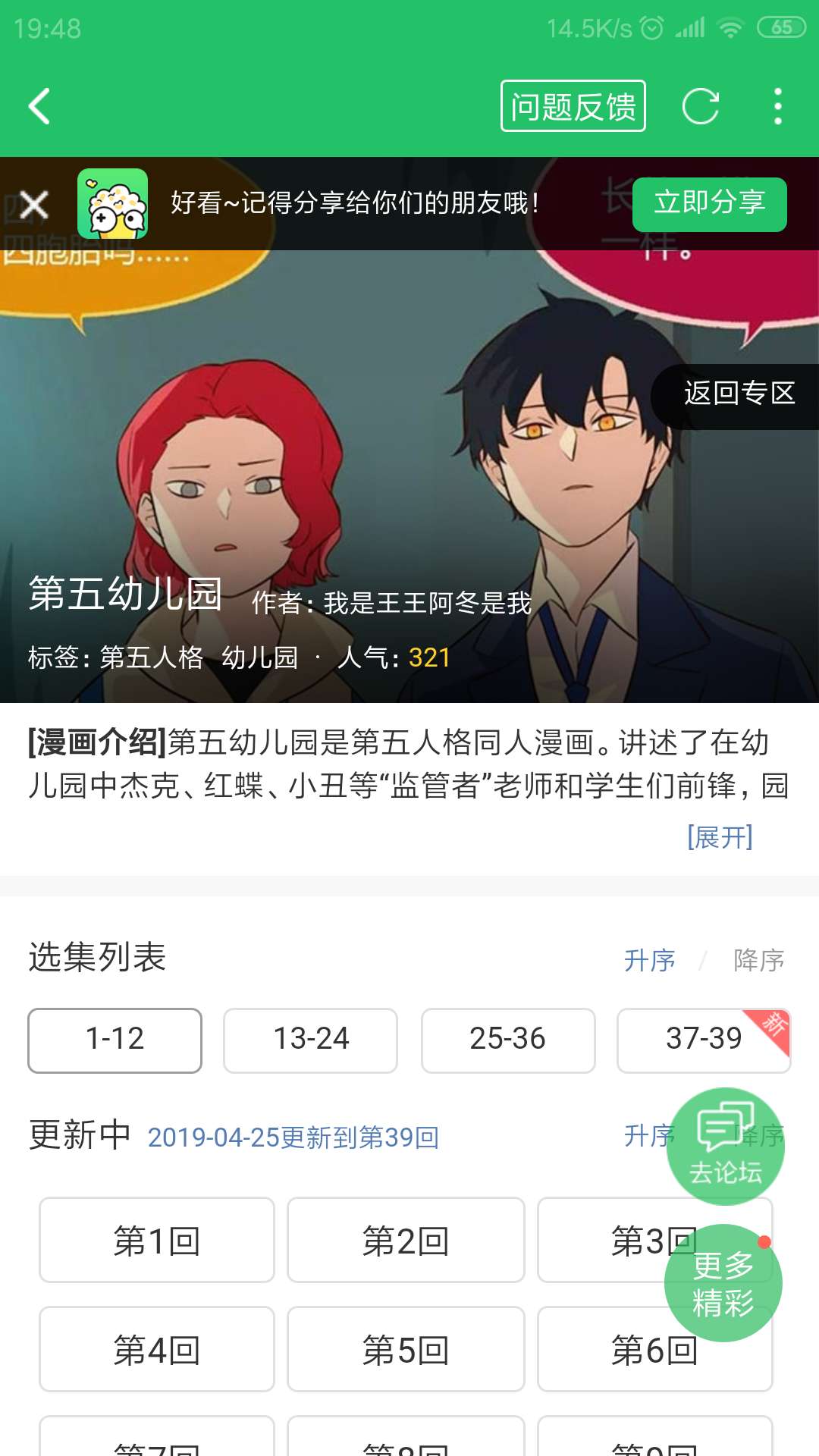Select the 25-36 episode range

[507, 1040]
